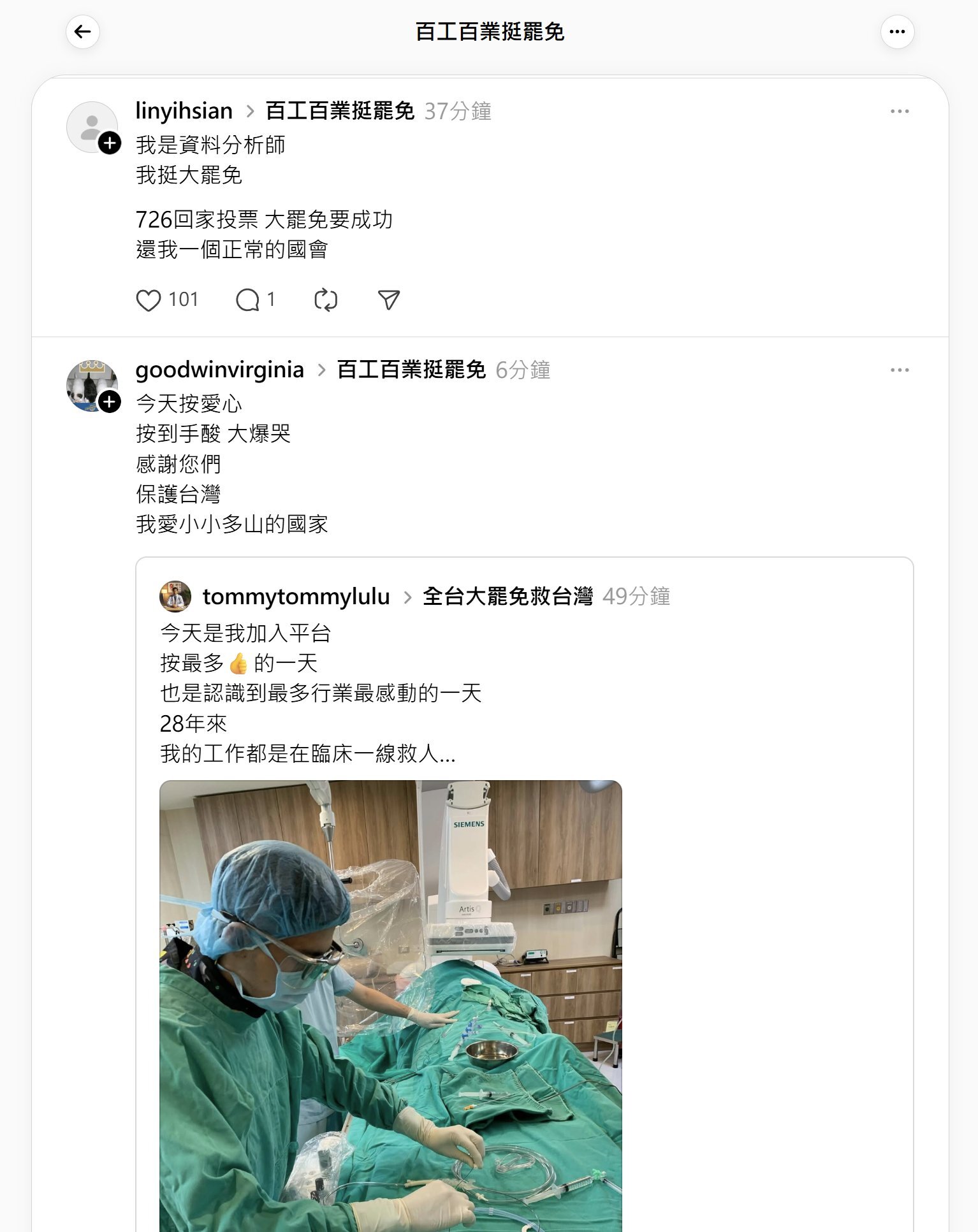The width and height of the screenshot is (978, 1232).
Task: Open 百工百業挺罷免 topic on linyihsian's post
Action: [x=340, y=111]
